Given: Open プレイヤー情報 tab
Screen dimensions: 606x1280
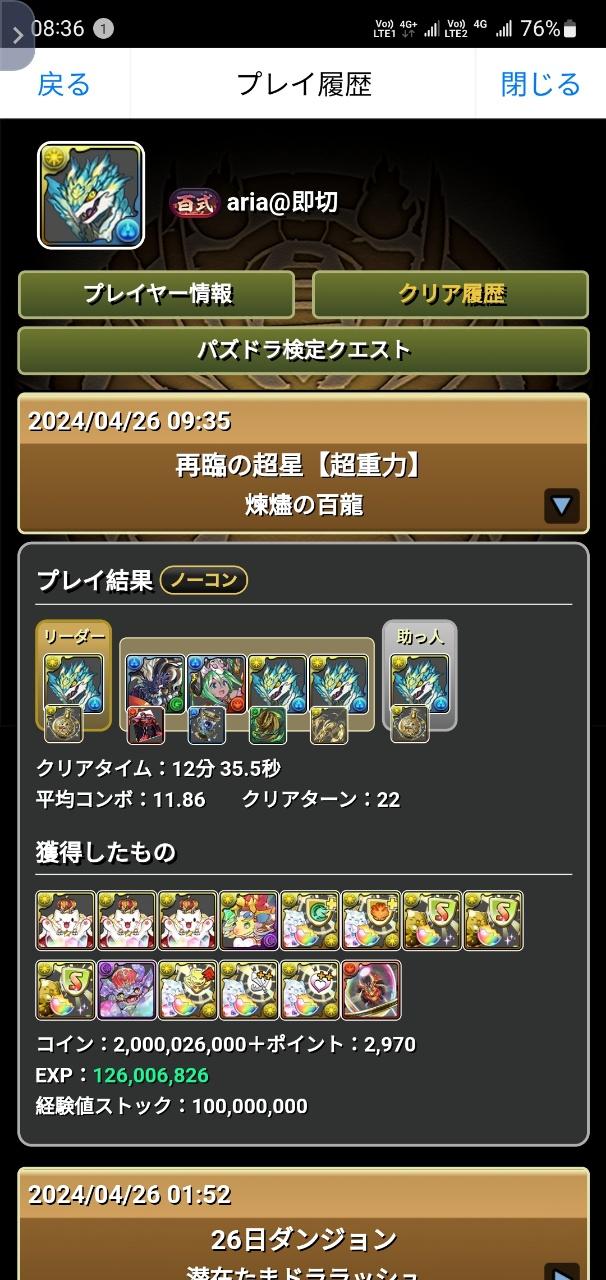Looking at the screenshot, I should pyautogui.click(x=157, y=294).
